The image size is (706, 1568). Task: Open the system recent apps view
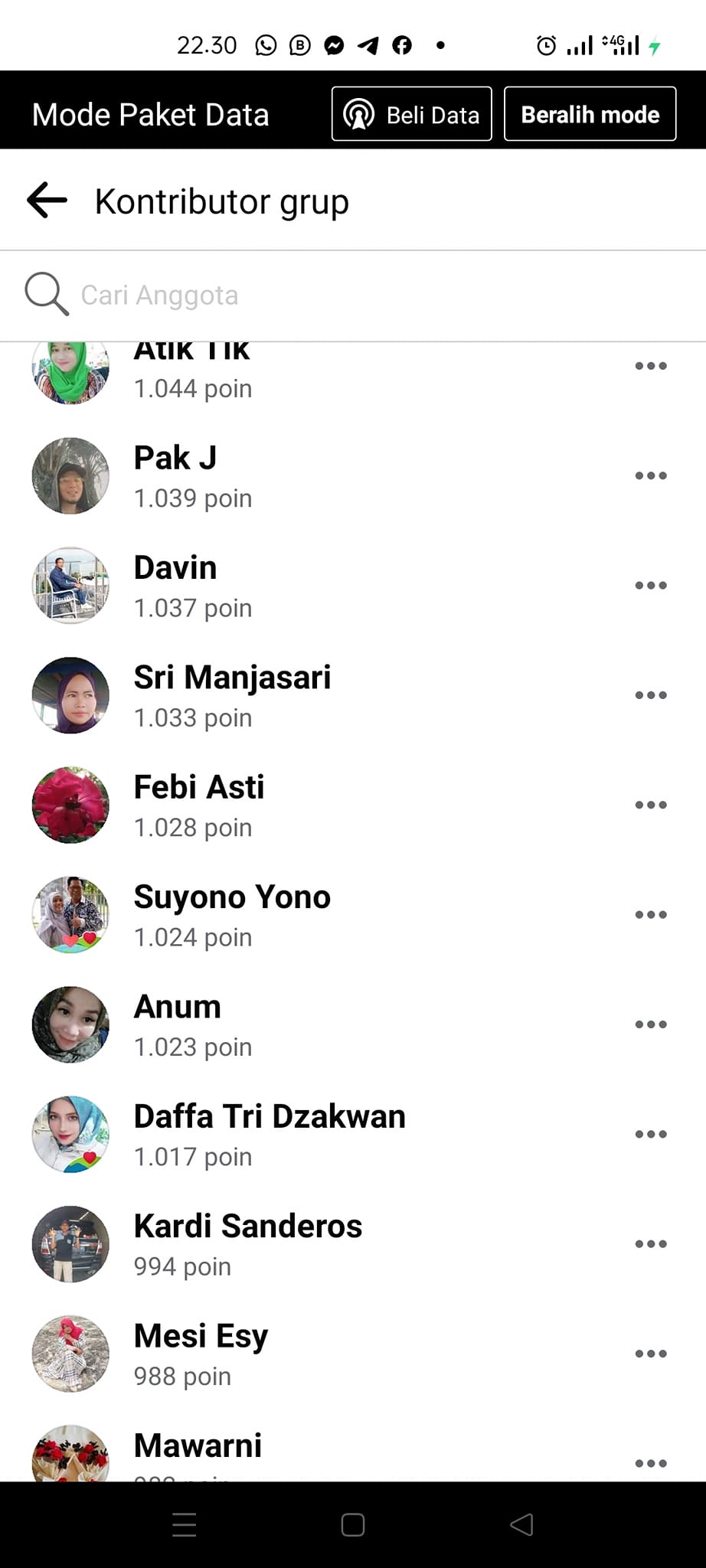[184, 1524]
